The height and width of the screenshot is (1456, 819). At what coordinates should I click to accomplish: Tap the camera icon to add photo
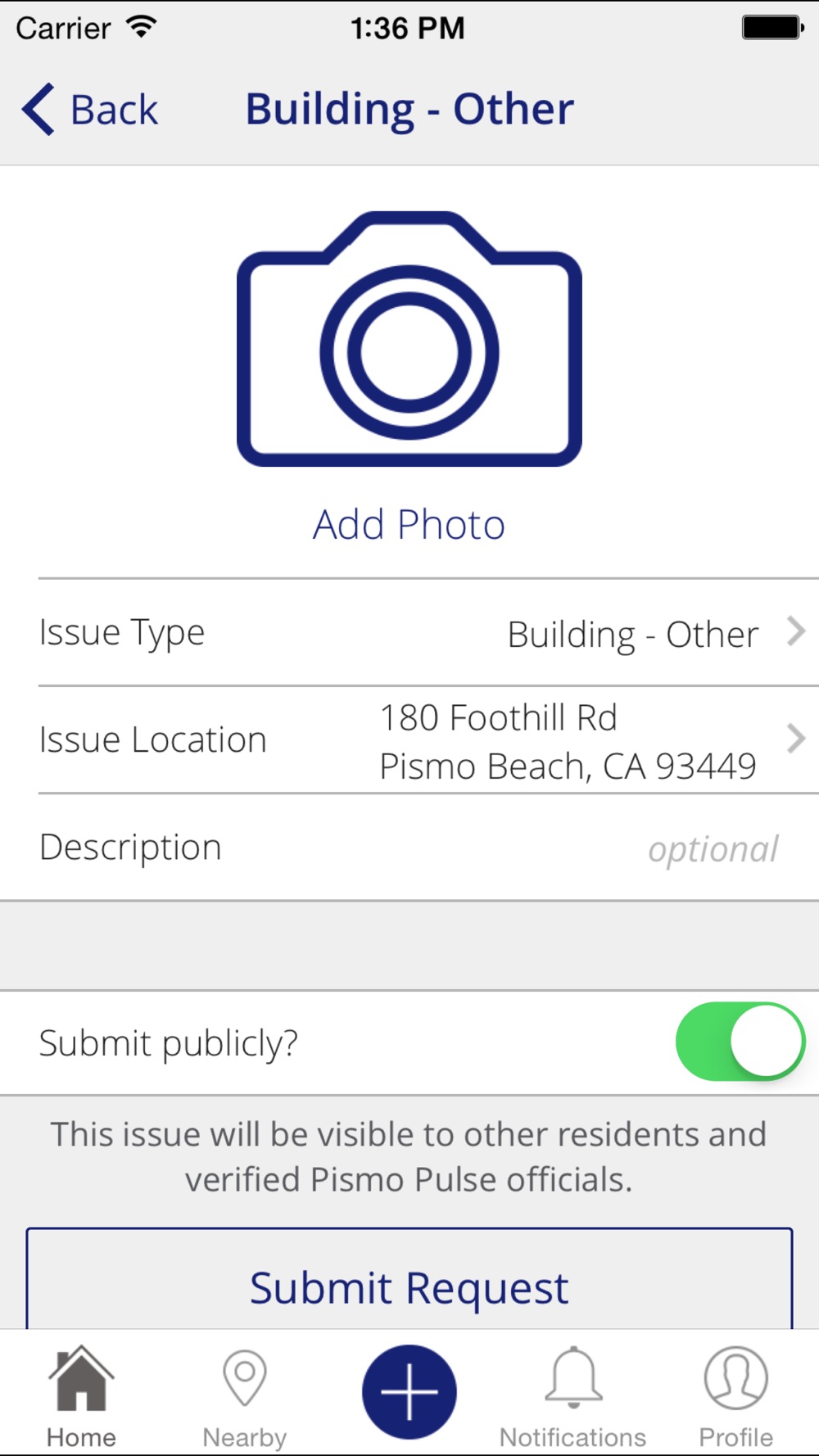pos(409,339)
